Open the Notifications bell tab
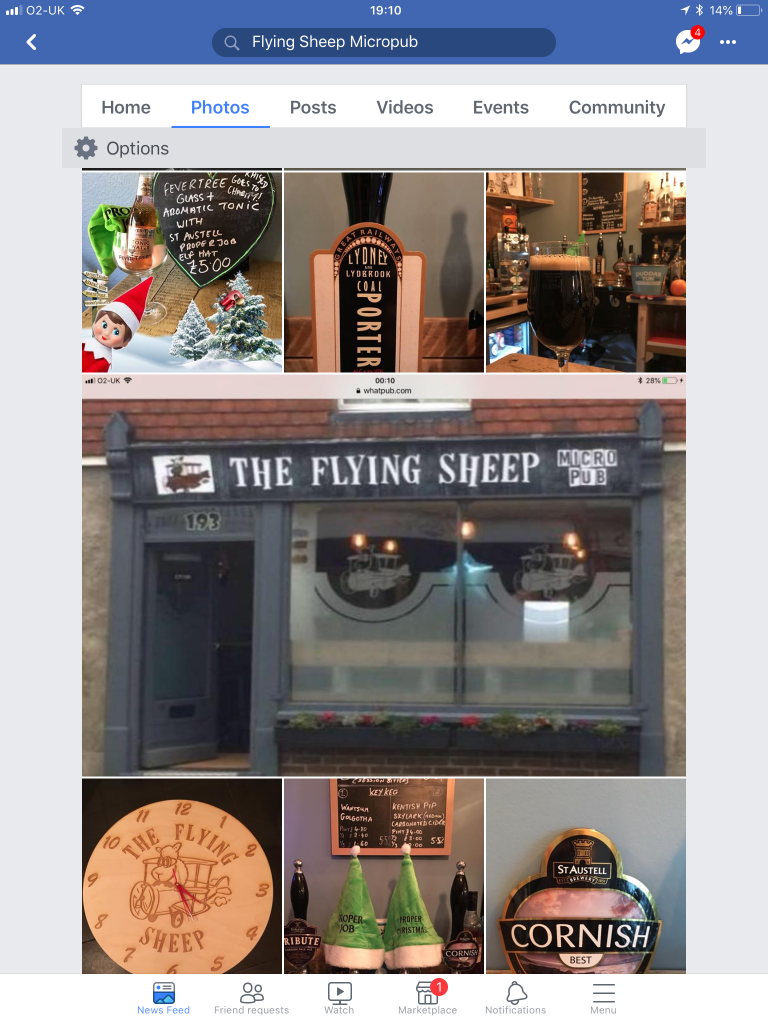The width and height of the screenshot is (768, 1024). [515, 997]
